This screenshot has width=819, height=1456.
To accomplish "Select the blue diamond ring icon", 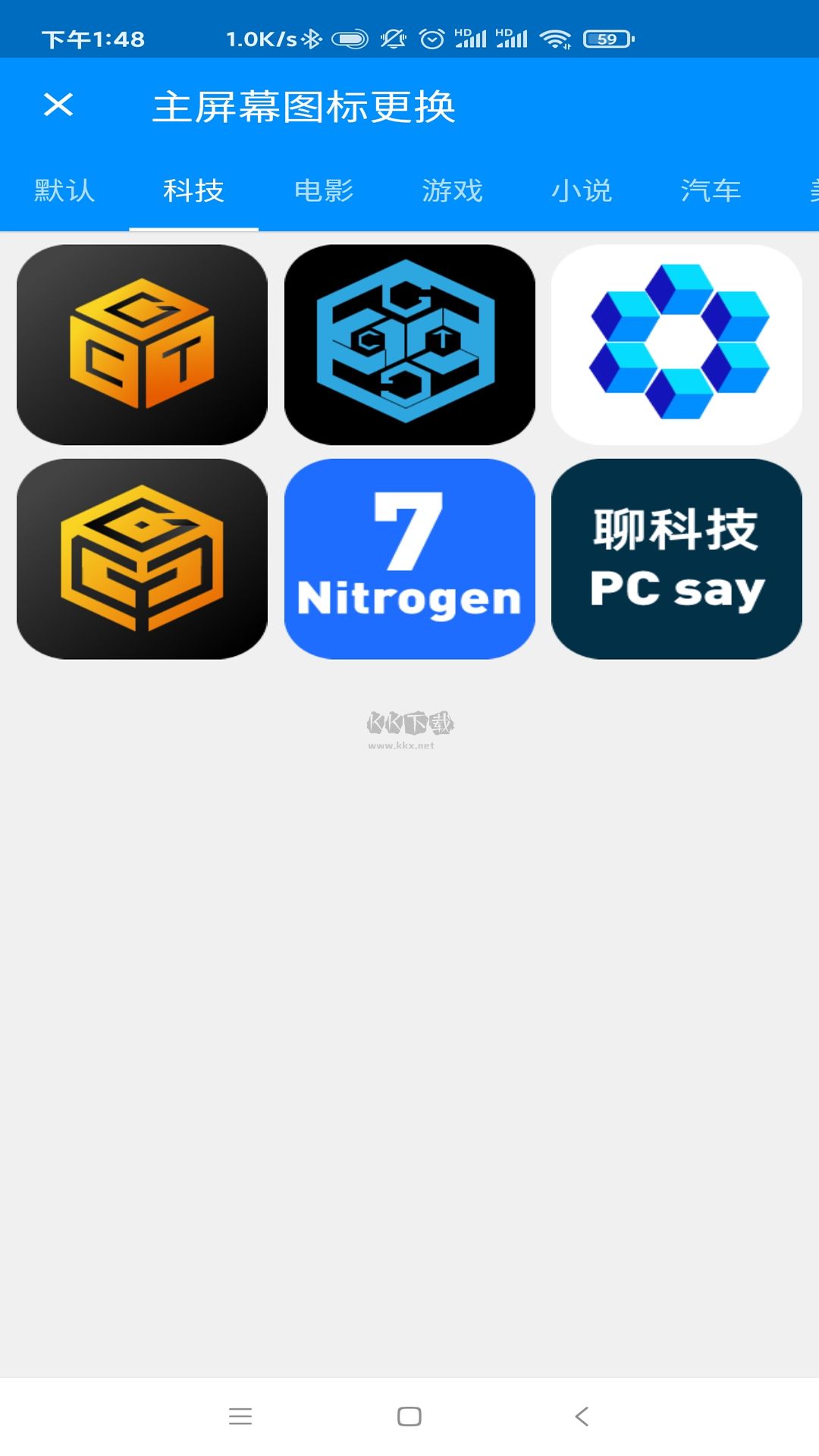I will coord(677,343).
